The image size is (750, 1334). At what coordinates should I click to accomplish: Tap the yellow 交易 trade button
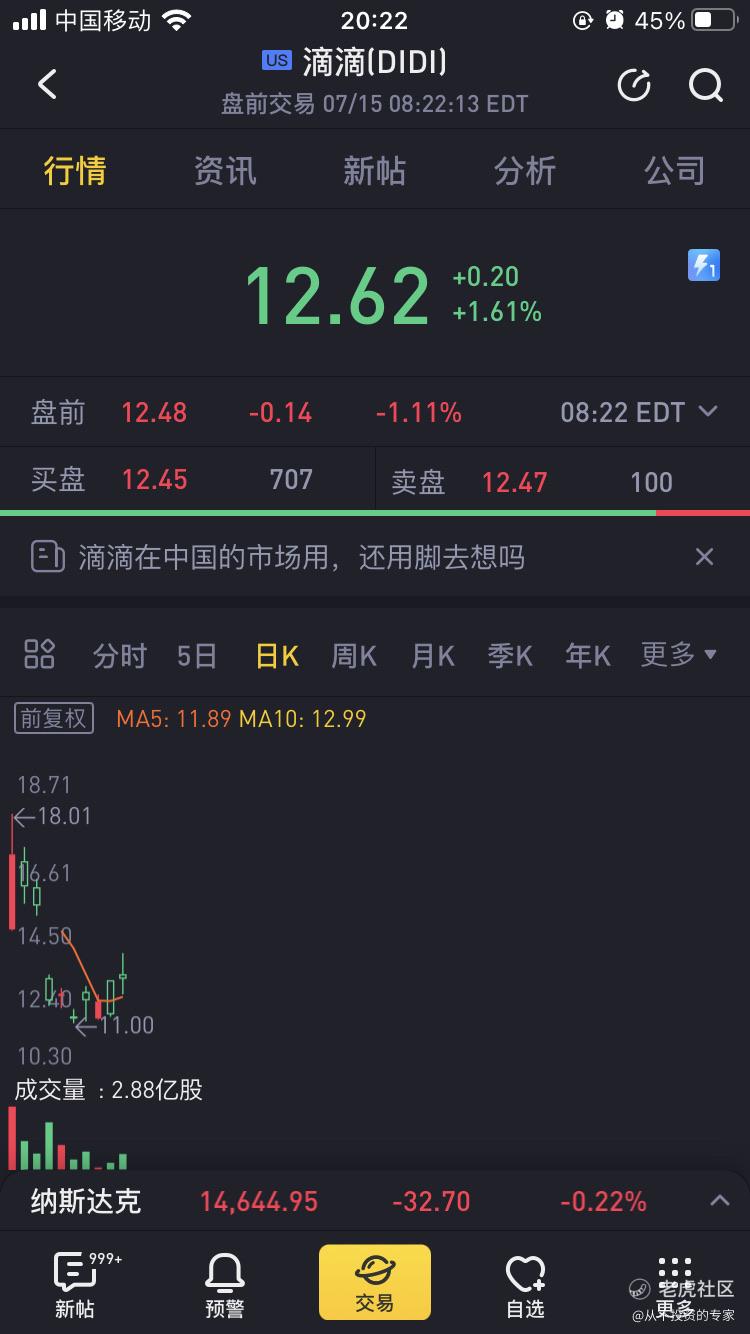[375, 1282]
